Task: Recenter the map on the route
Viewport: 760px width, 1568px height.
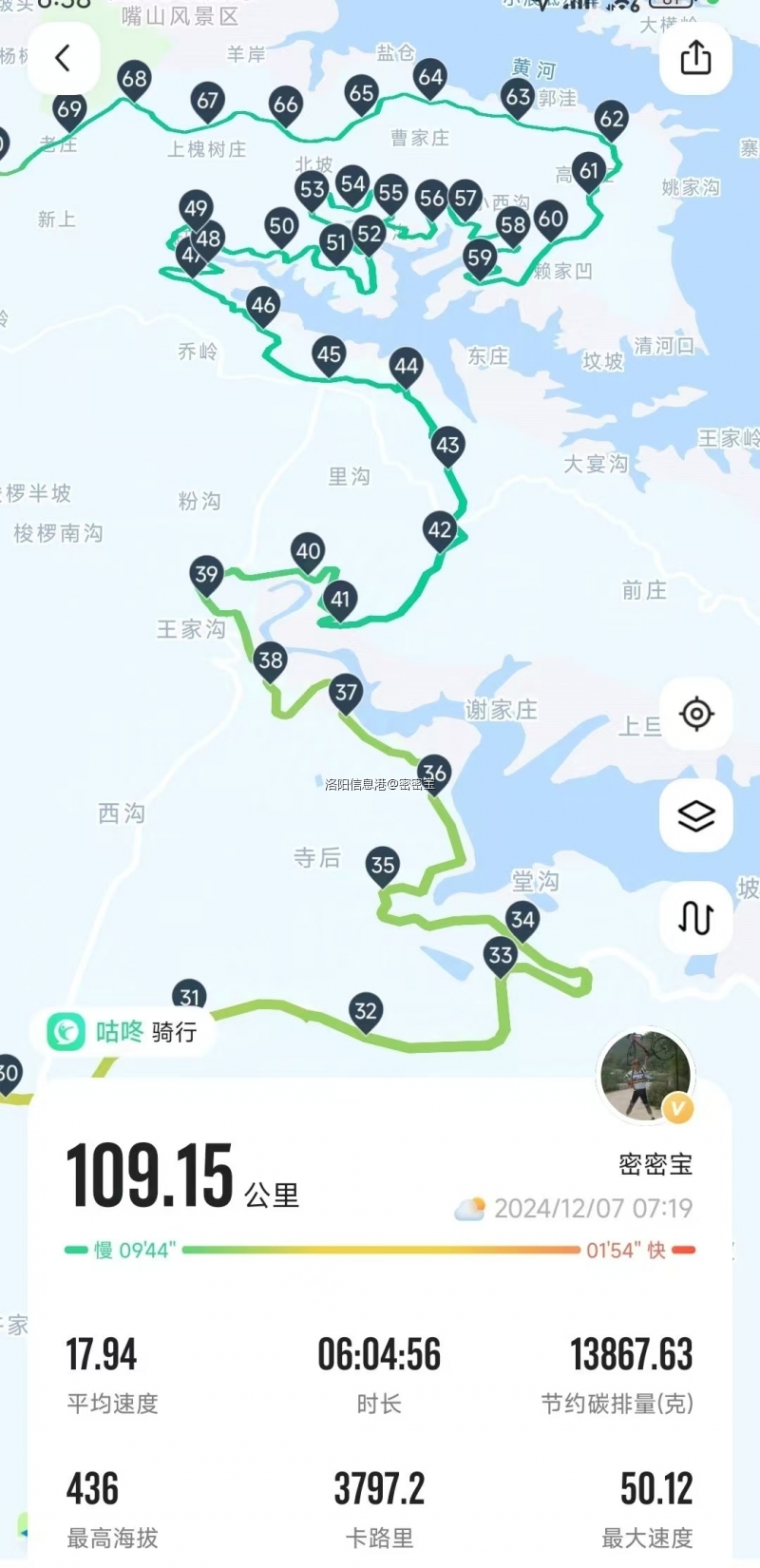Action: (696, 714)
